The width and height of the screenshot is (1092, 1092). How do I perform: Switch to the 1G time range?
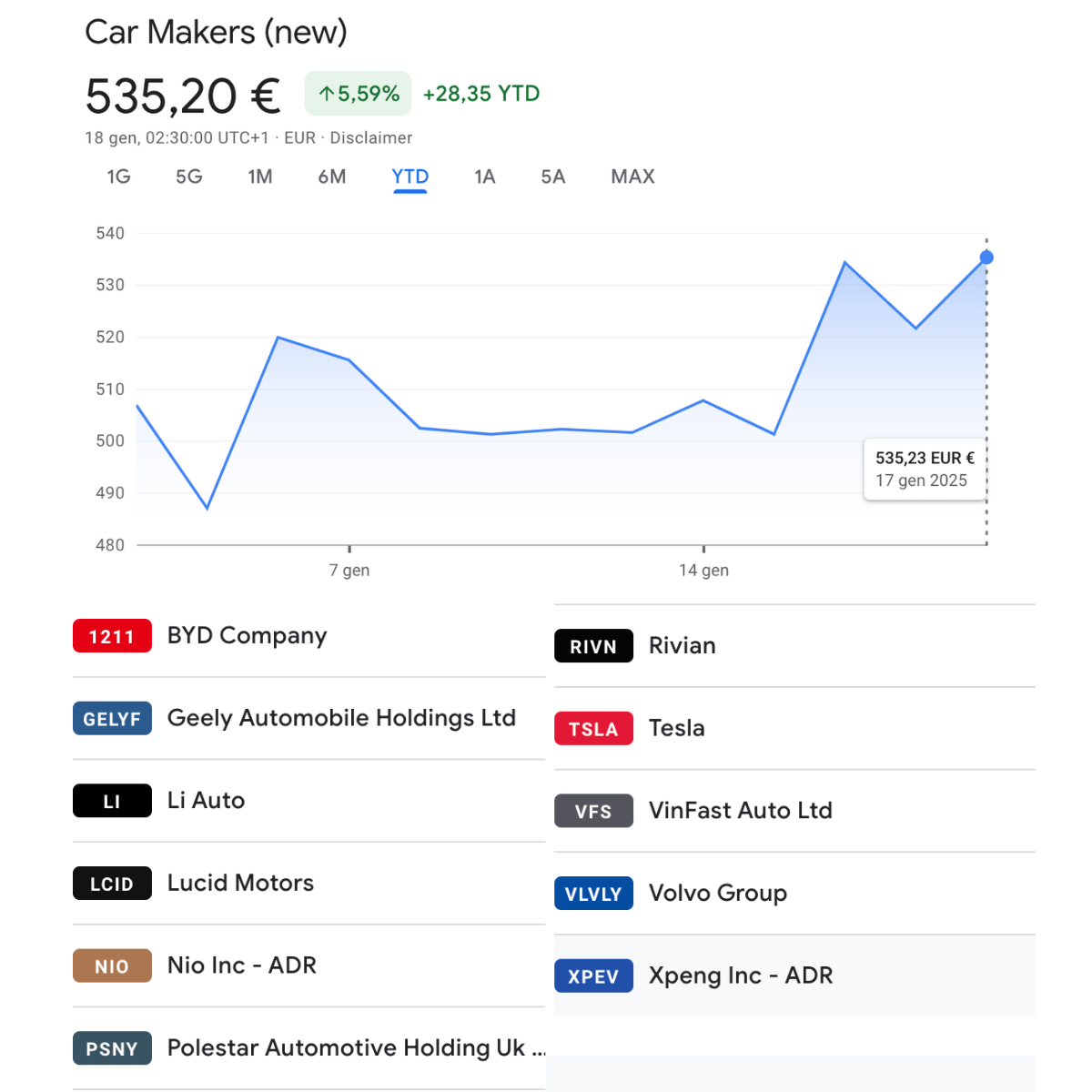pos(118,177)
